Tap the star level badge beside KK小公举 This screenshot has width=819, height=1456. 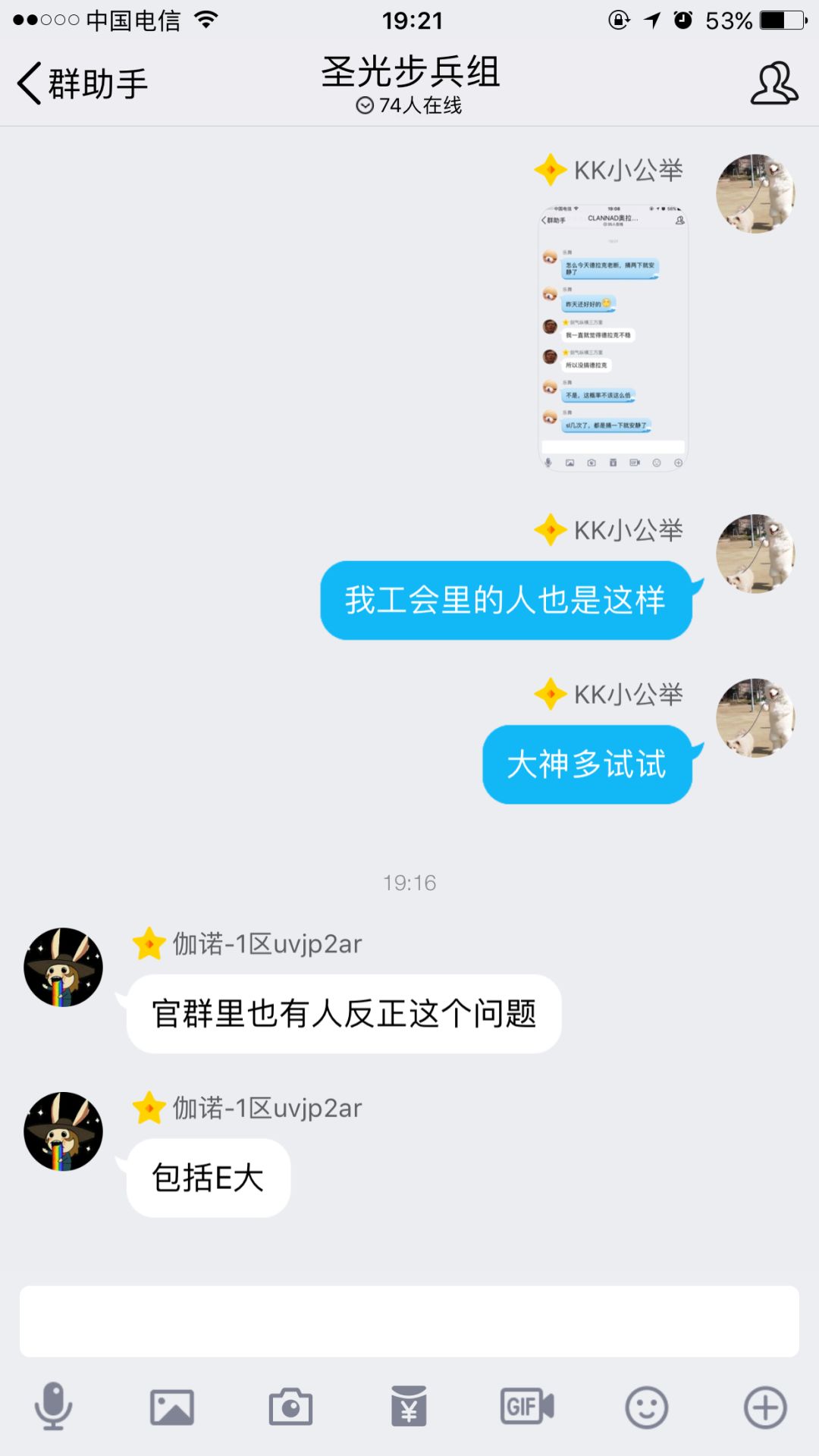551,171
